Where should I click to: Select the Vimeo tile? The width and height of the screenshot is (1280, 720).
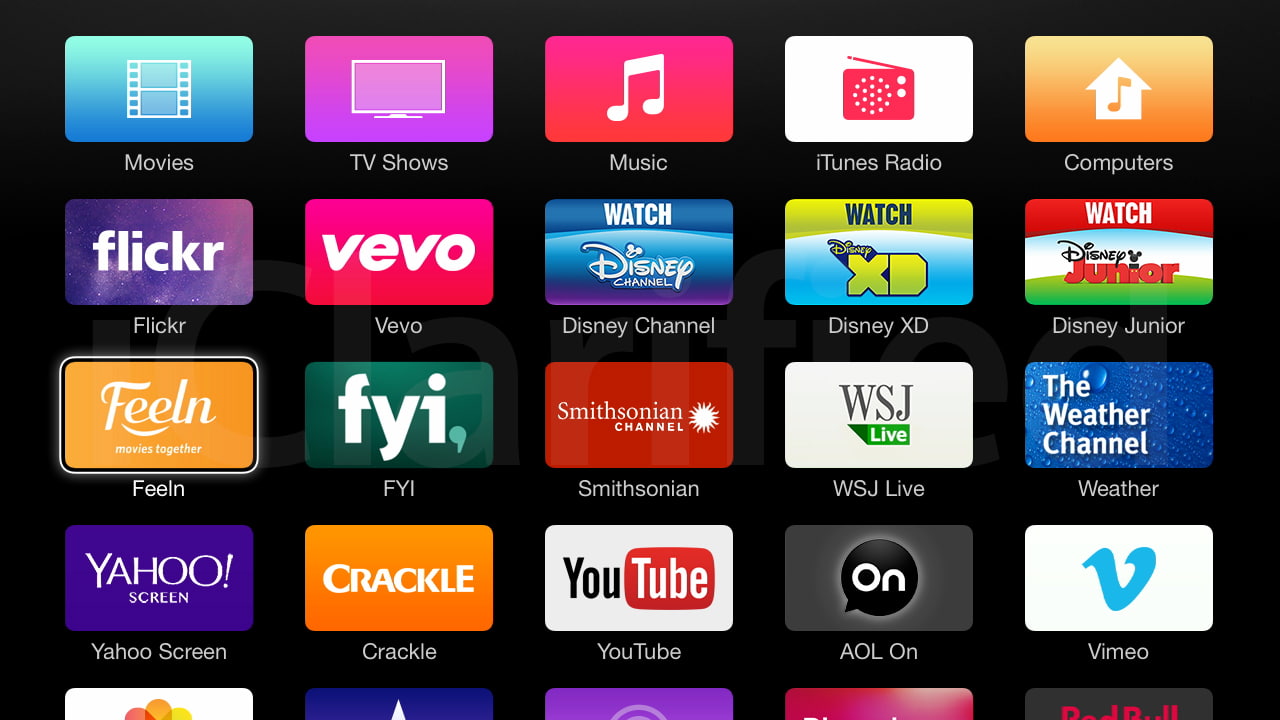pos(1119,578)
